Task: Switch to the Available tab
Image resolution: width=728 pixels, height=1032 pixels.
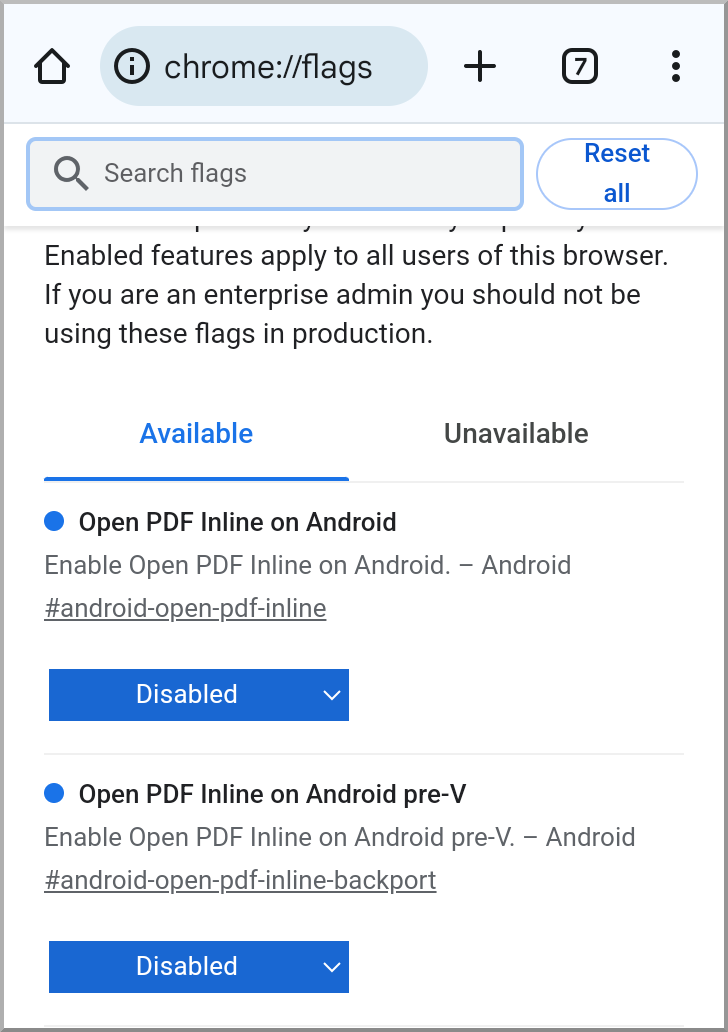Action: click(196, 434)
